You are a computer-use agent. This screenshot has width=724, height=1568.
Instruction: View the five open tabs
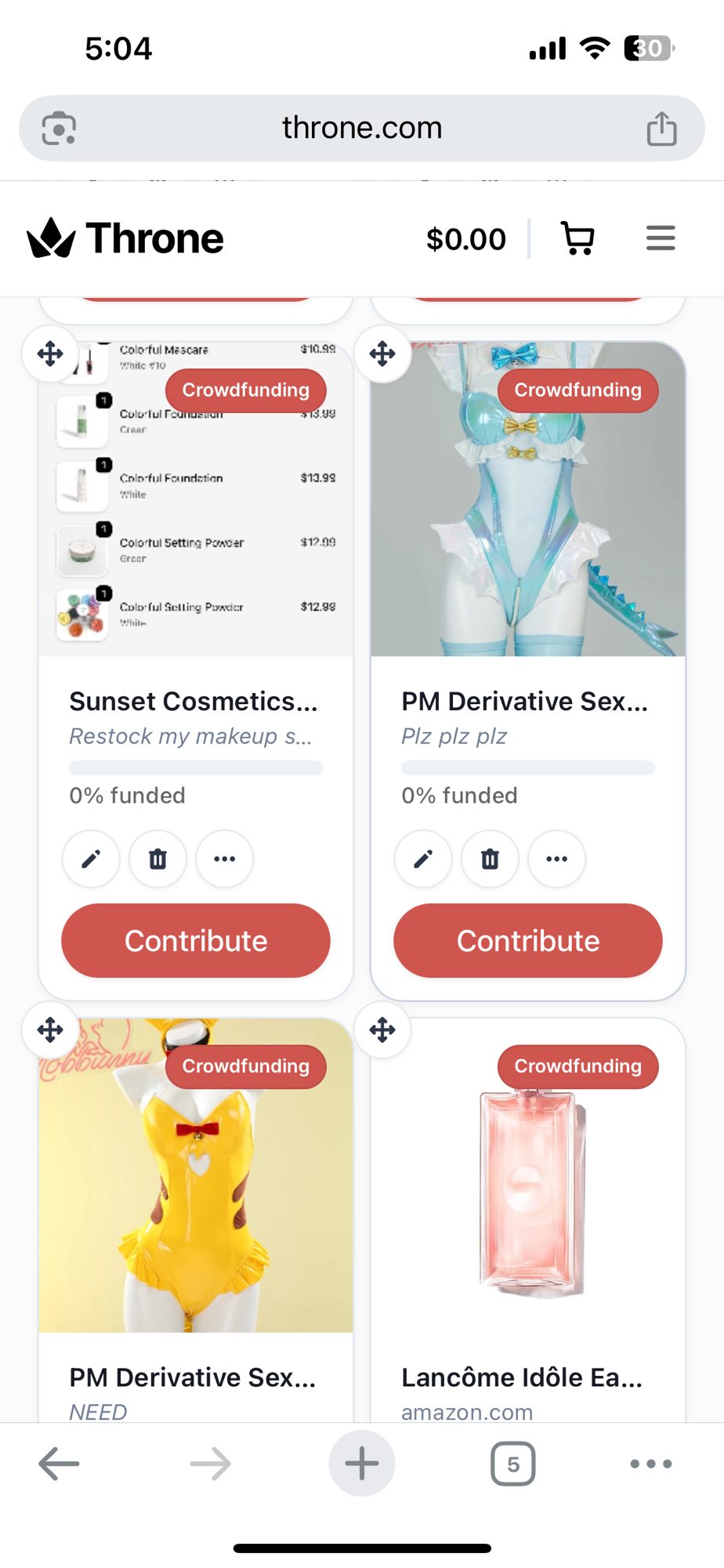[x=512, y=1464]
